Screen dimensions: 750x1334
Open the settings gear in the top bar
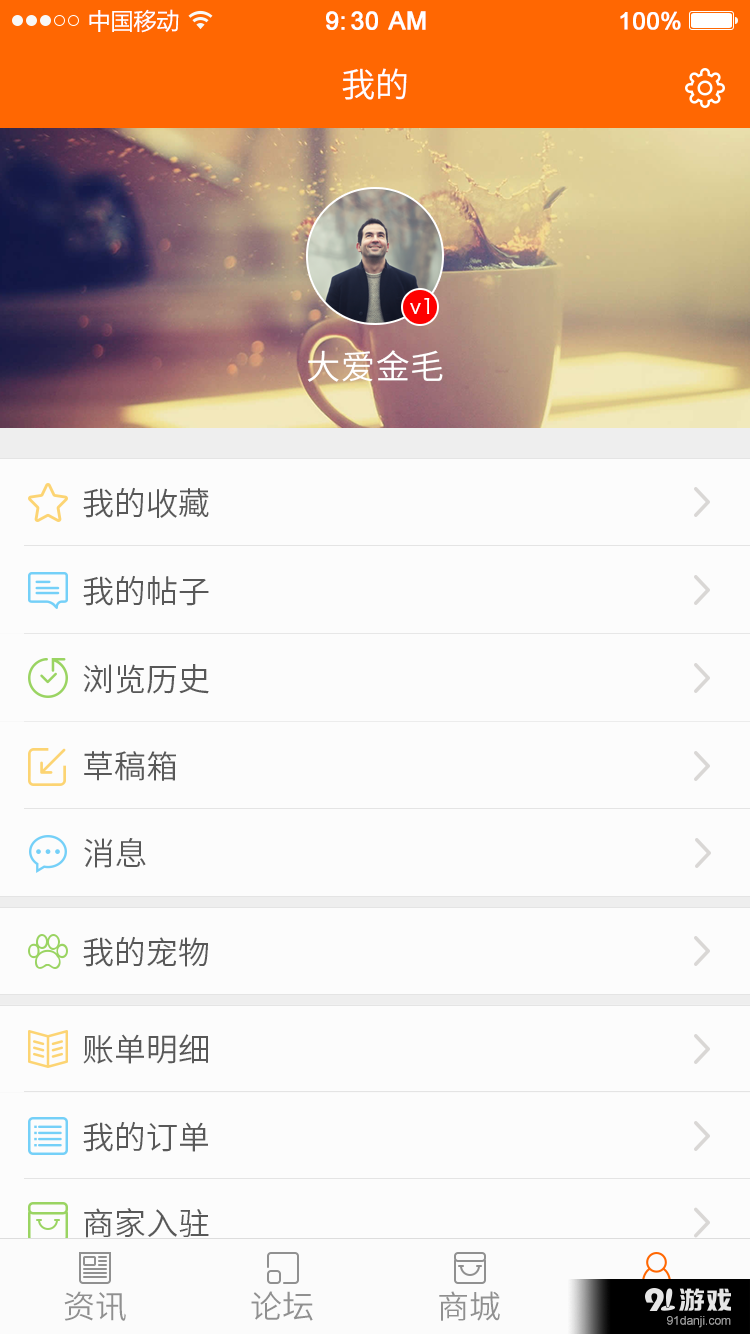click(x=705, y=87)
